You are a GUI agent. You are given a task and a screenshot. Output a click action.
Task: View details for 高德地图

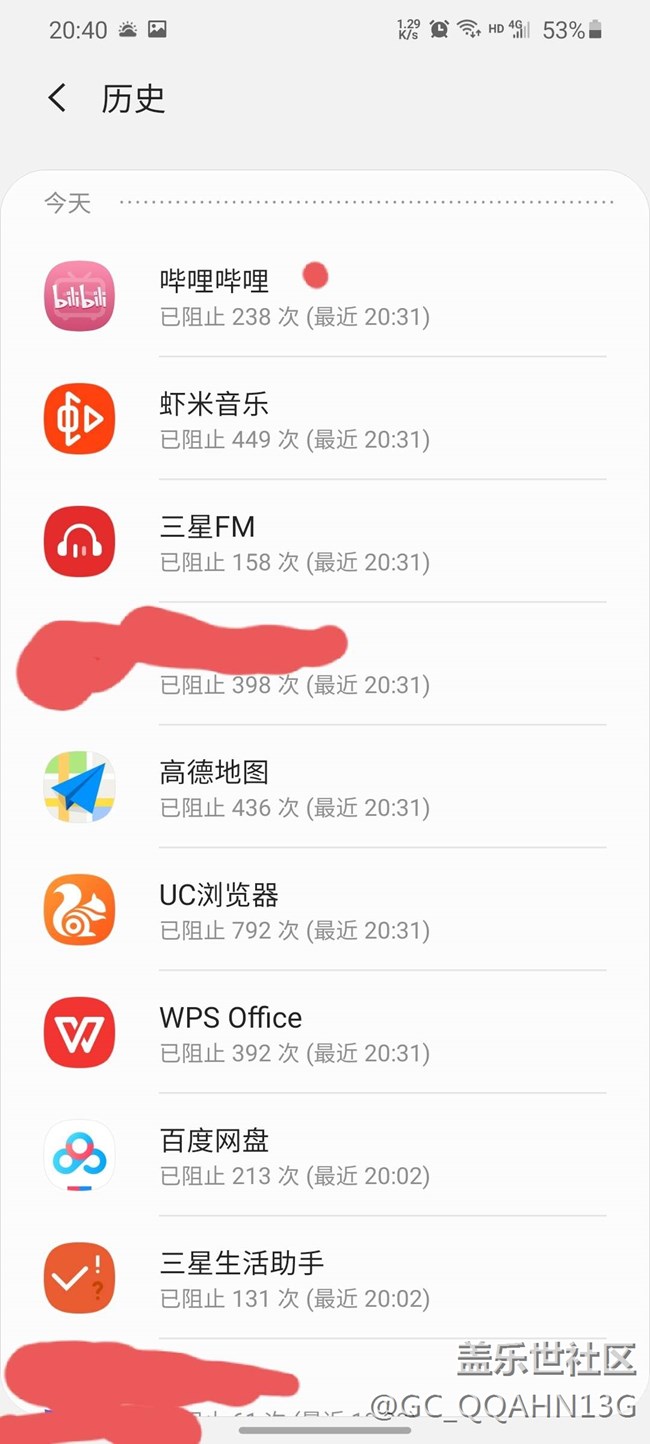pos(325,787)
